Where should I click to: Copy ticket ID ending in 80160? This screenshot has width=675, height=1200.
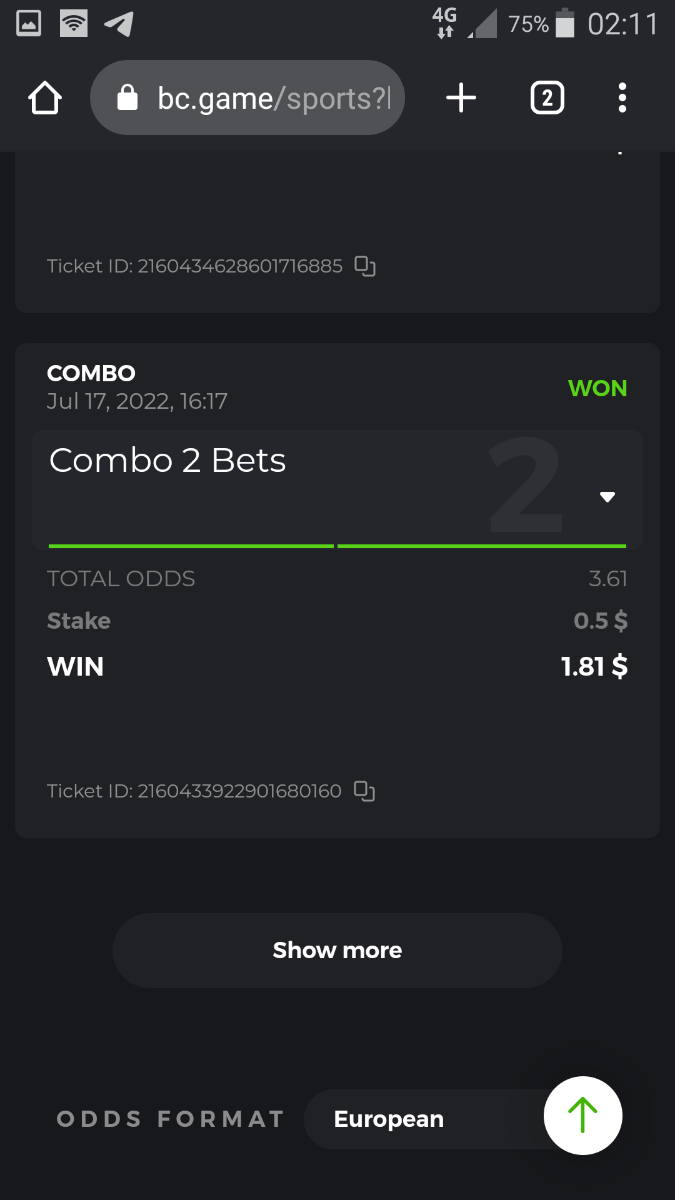pyautogui.click(x=366, y=791)
